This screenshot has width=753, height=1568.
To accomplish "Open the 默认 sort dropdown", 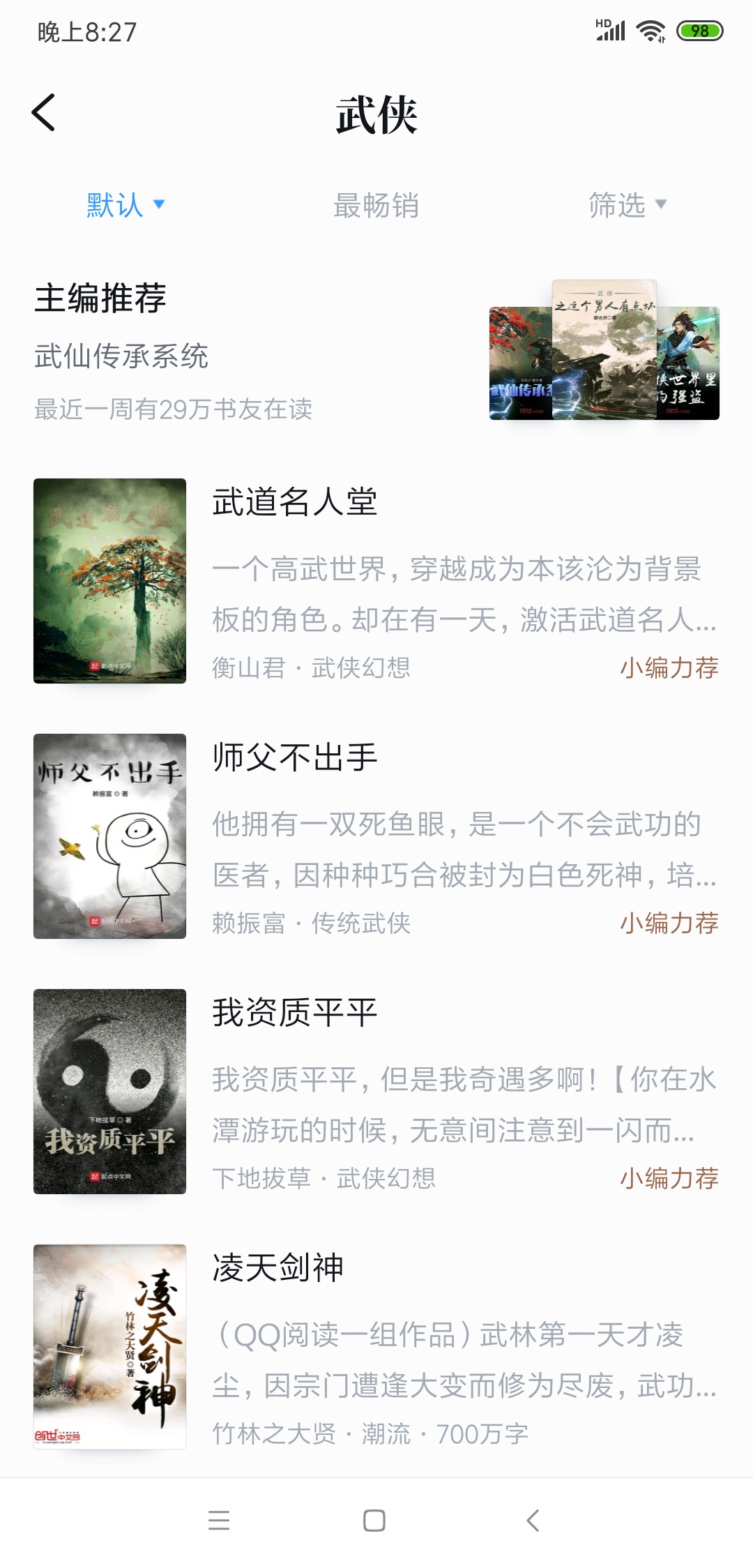I will click(x=125, y=205).
